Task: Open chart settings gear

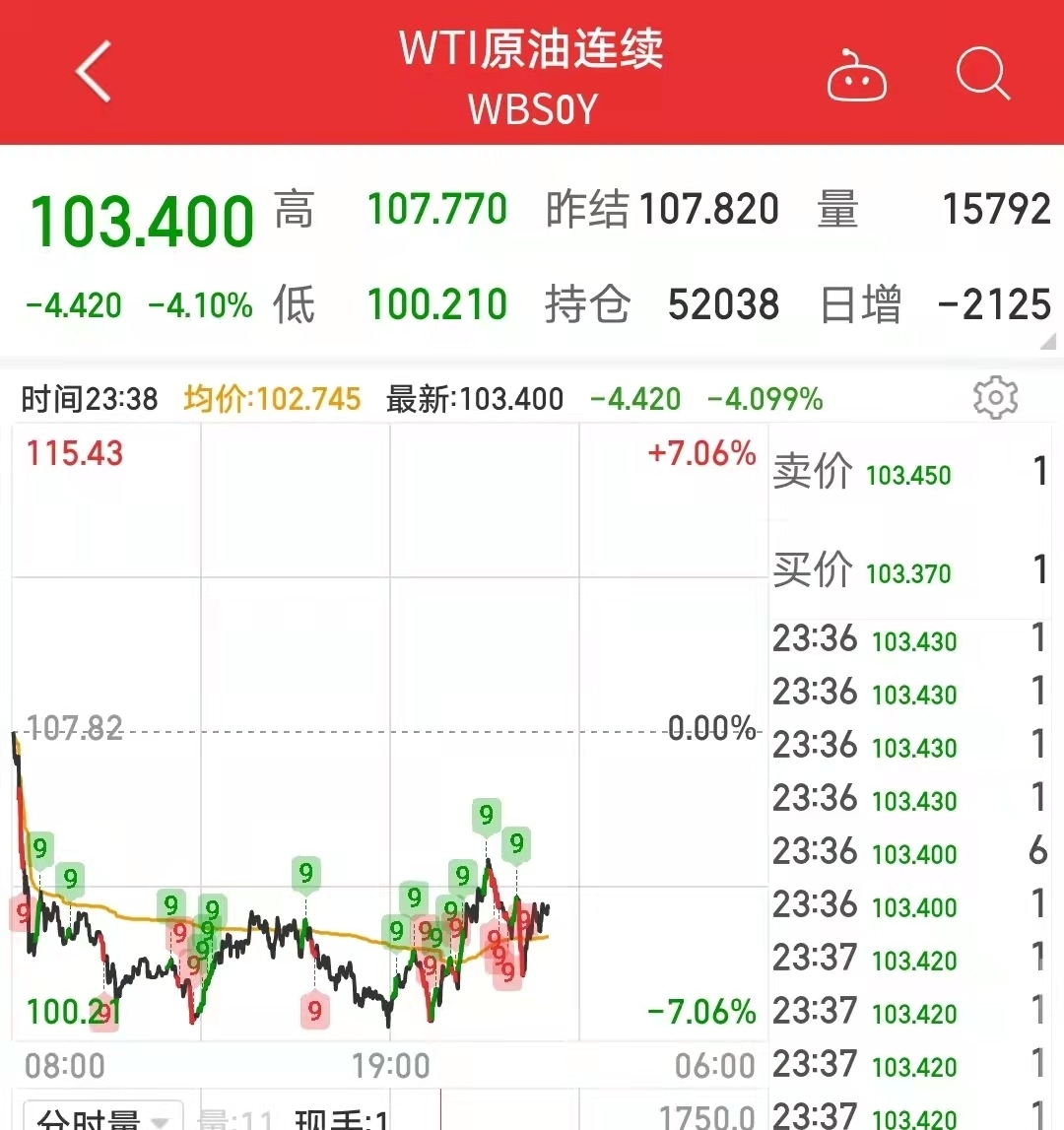Action: (x=995, y=397)
